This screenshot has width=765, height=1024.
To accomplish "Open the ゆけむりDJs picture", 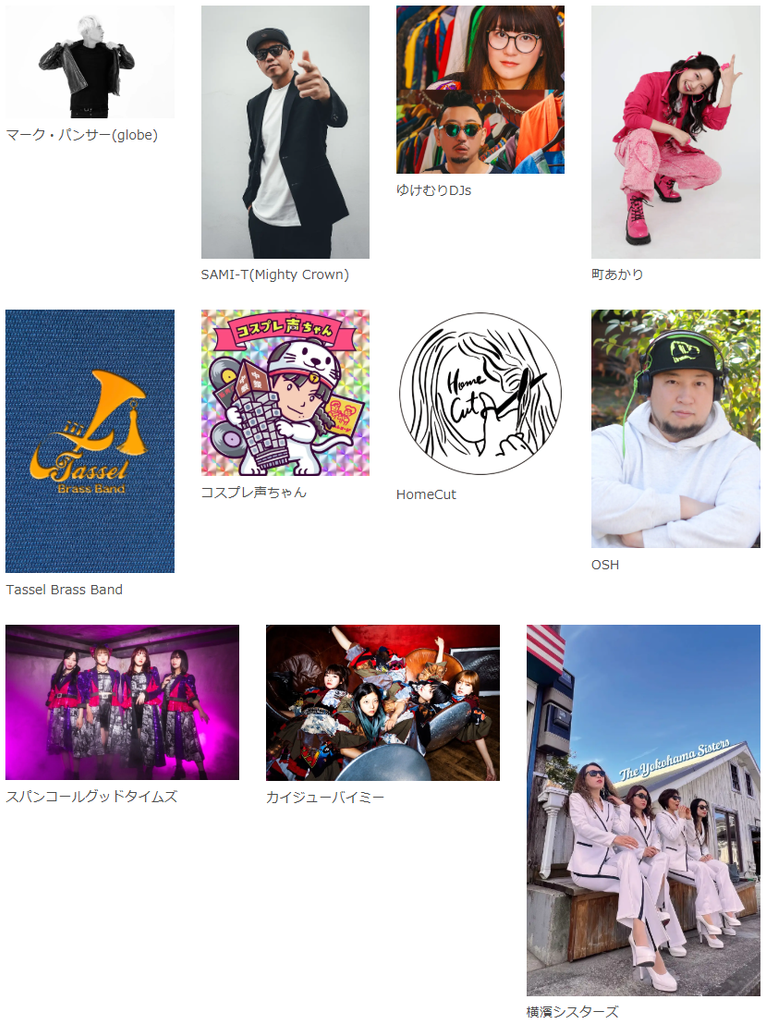I will 480,90.
